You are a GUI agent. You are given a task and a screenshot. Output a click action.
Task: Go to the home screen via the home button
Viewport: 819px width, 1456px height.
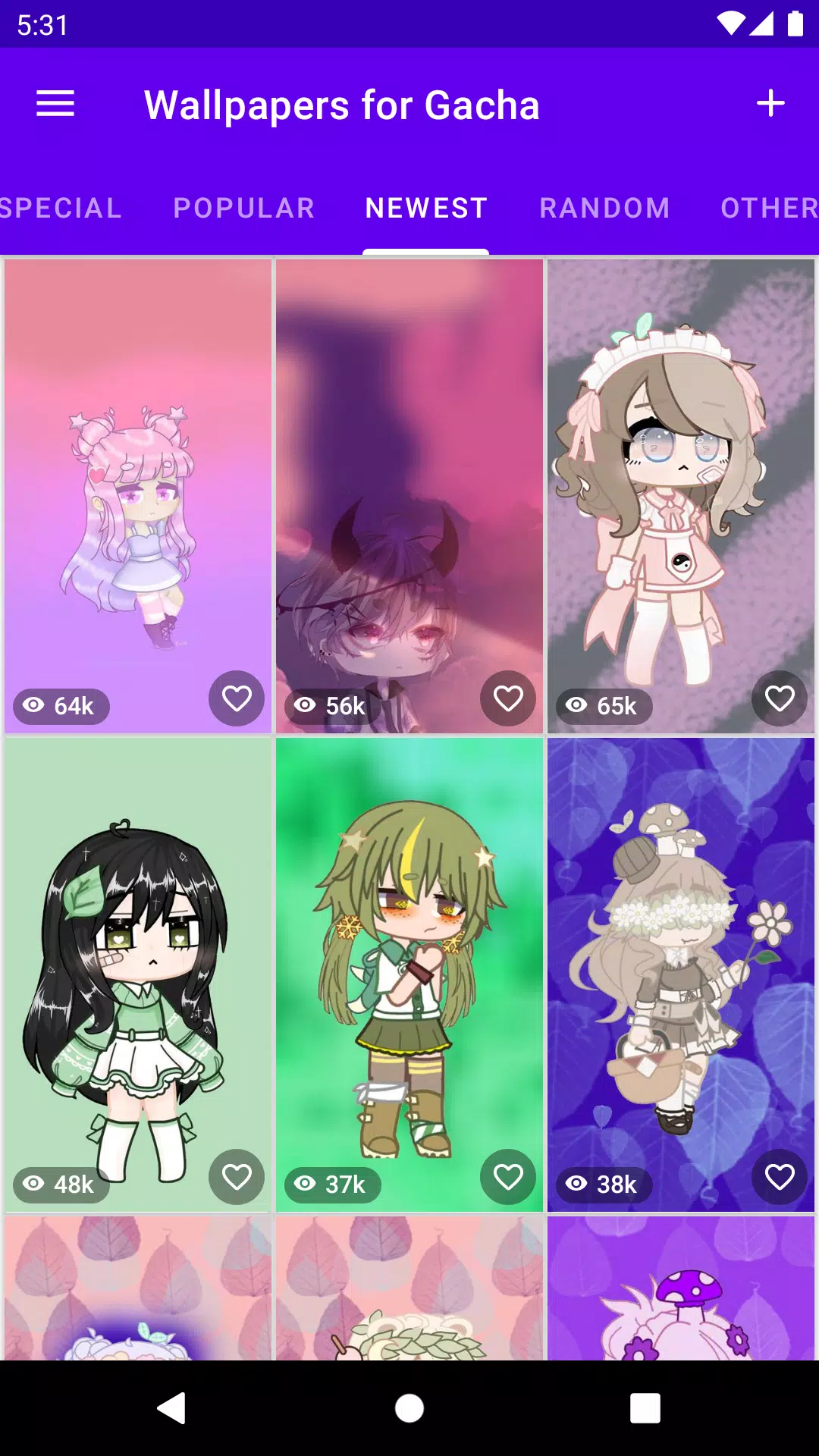point(409,1408)
